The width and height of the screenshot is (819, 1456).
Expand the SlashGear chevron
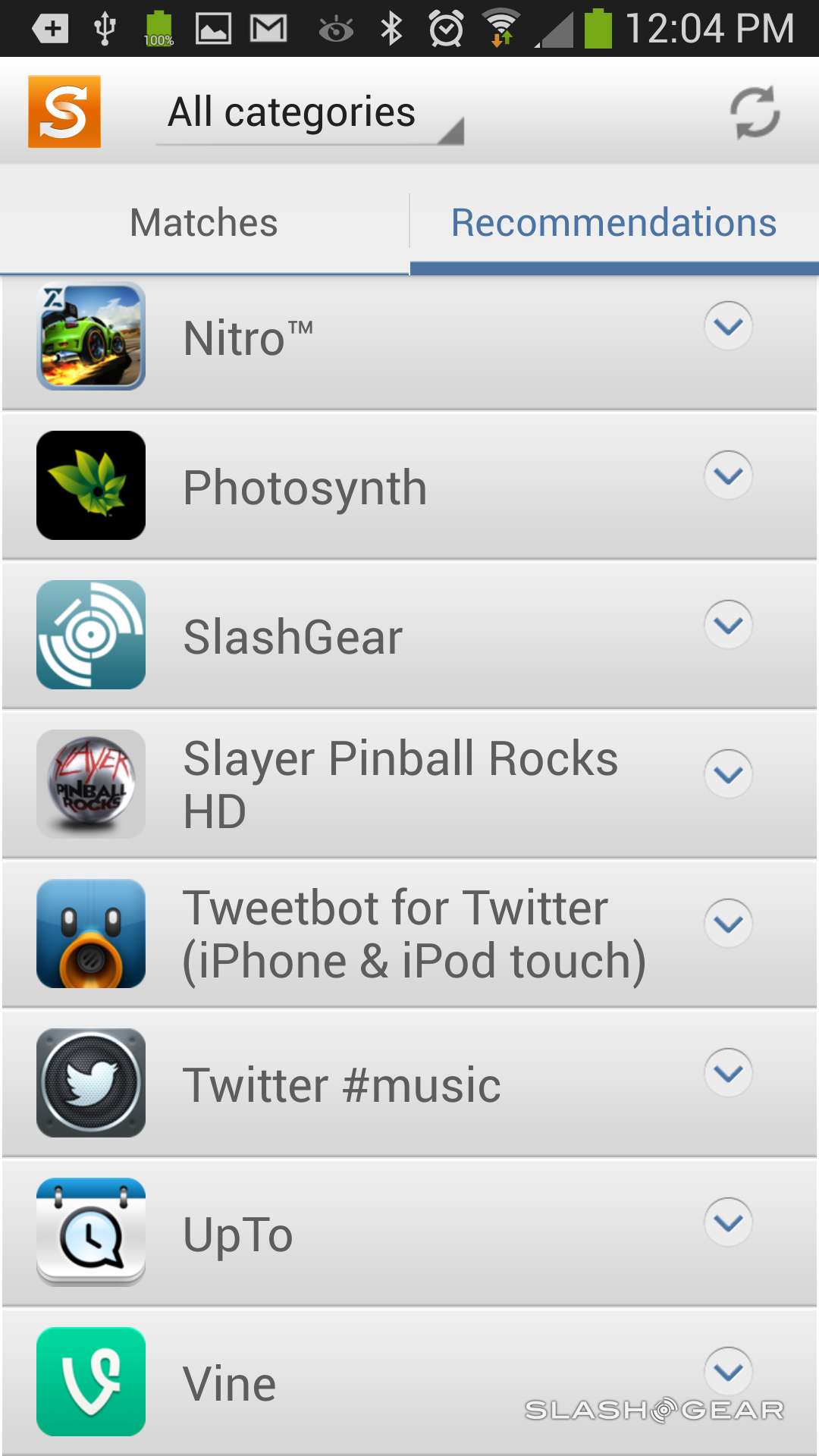728,626
